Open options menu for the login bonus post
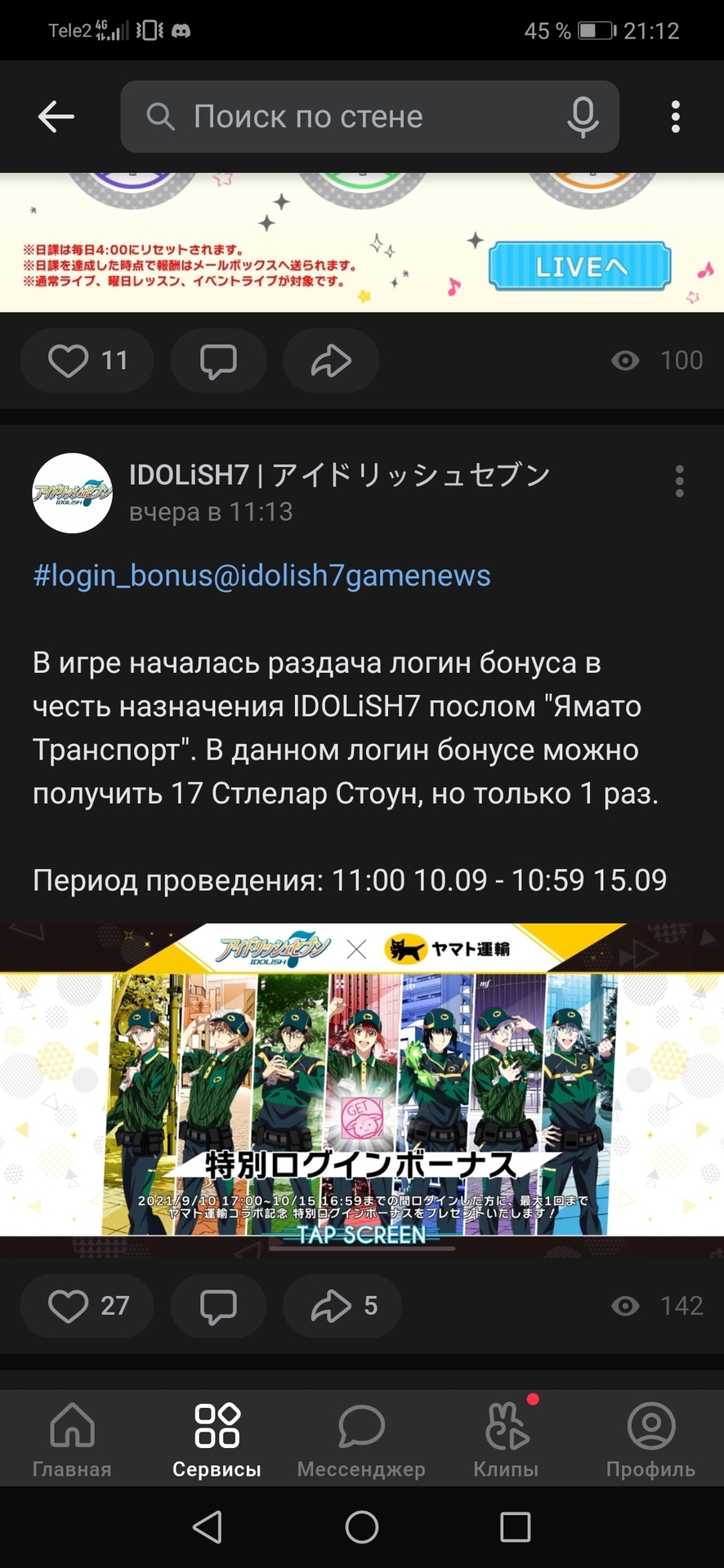The image size is (724, 1568). click(679, 482)
